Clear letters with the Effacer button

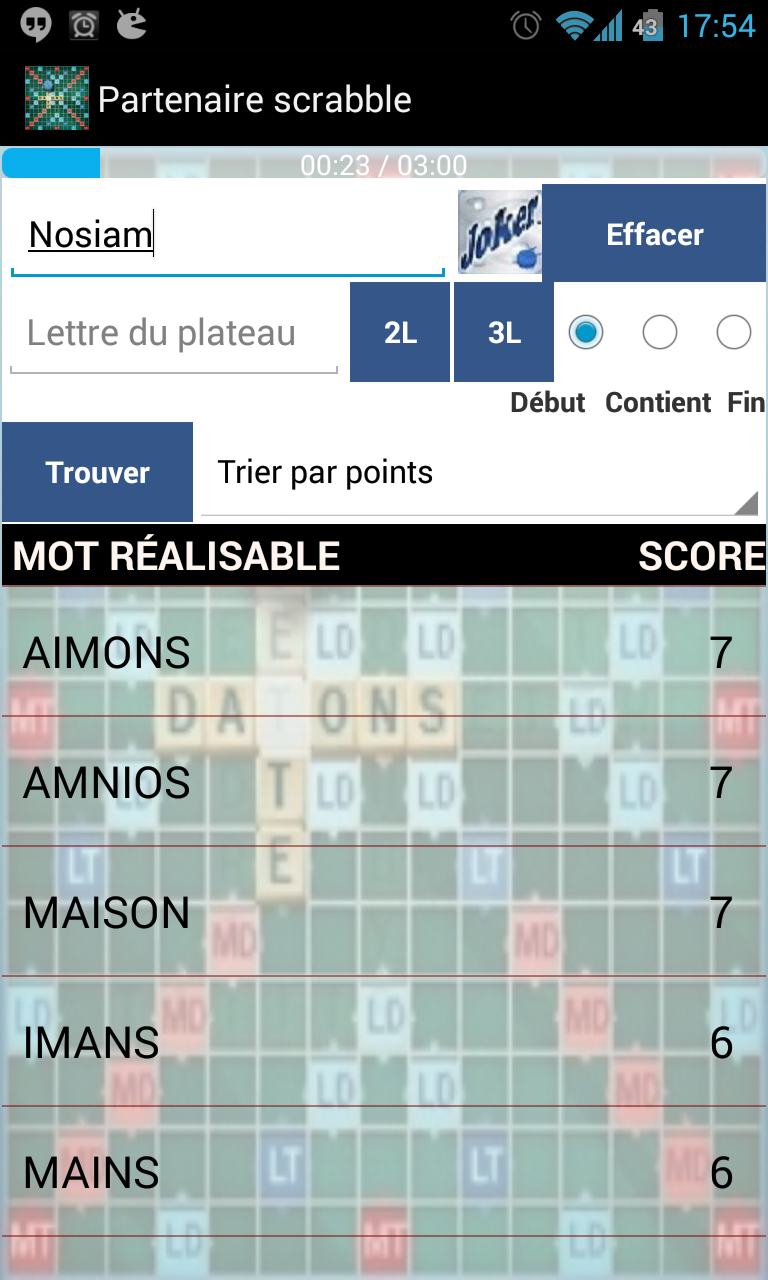point(655,234)
